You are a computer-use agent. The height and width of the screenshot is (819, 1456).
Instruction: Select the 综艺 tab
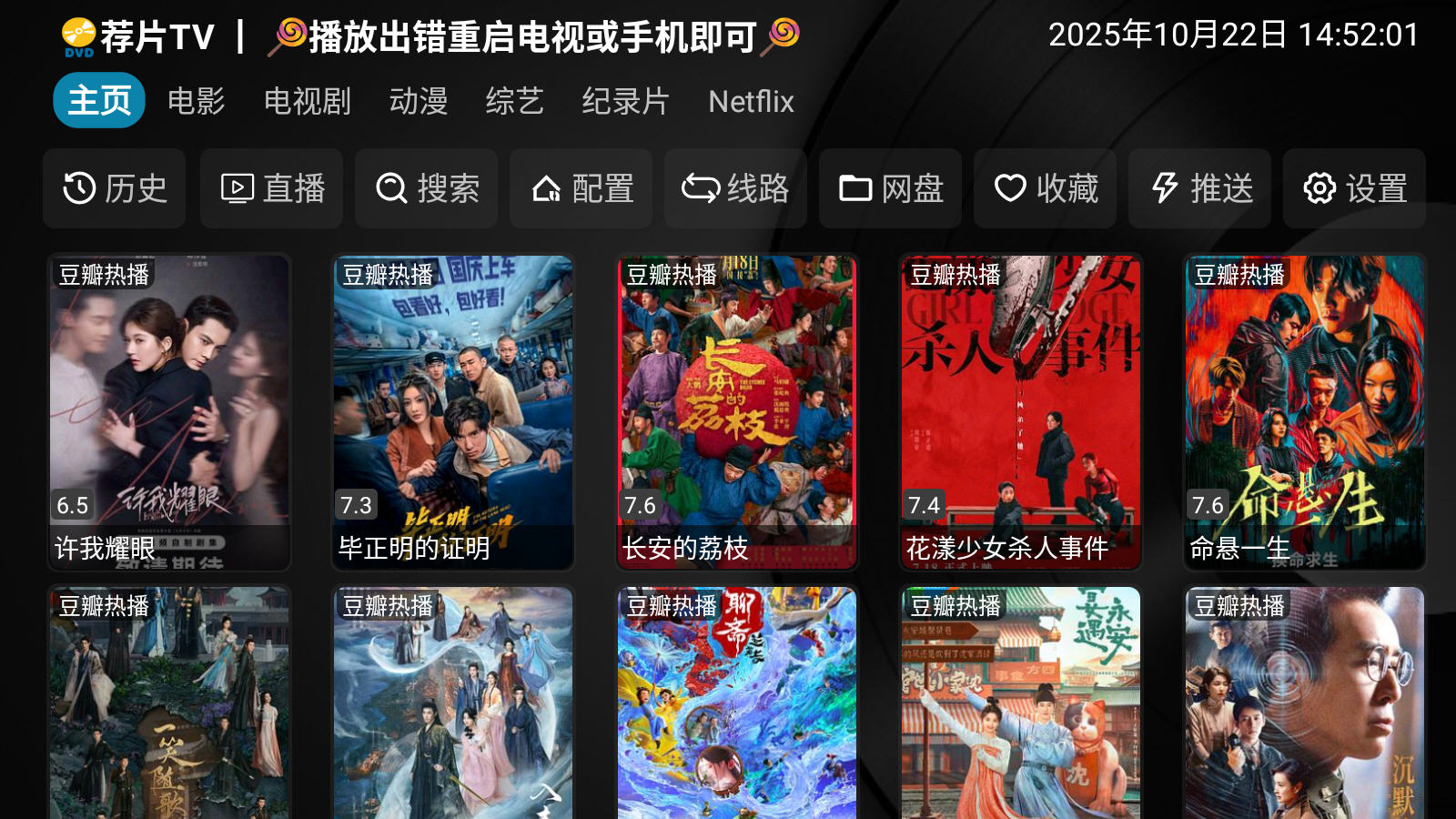click(514, 101)
